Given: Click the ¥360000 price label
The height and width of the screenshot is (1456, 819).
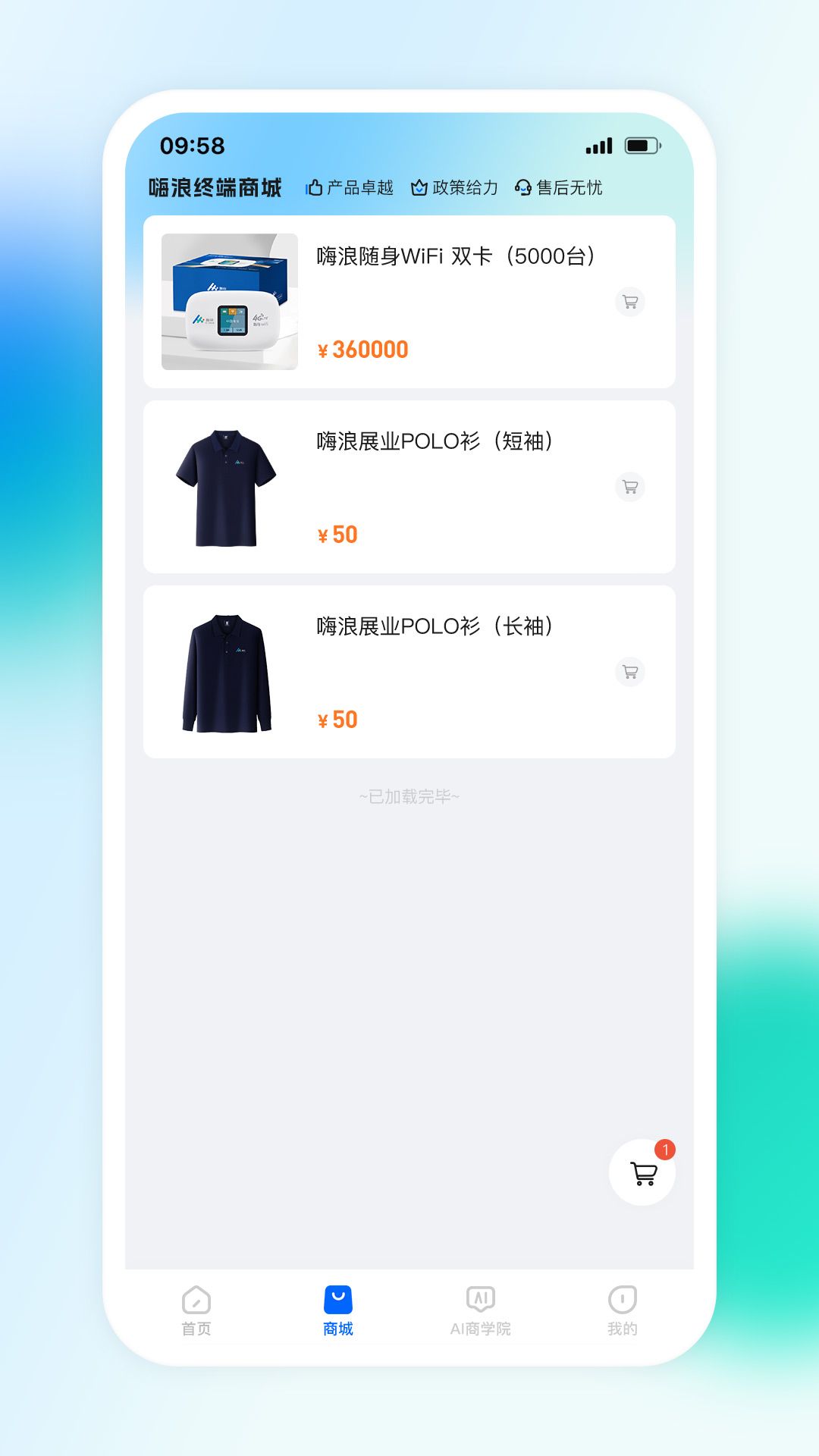Looking at the screenshot, I should coord(362,350).
